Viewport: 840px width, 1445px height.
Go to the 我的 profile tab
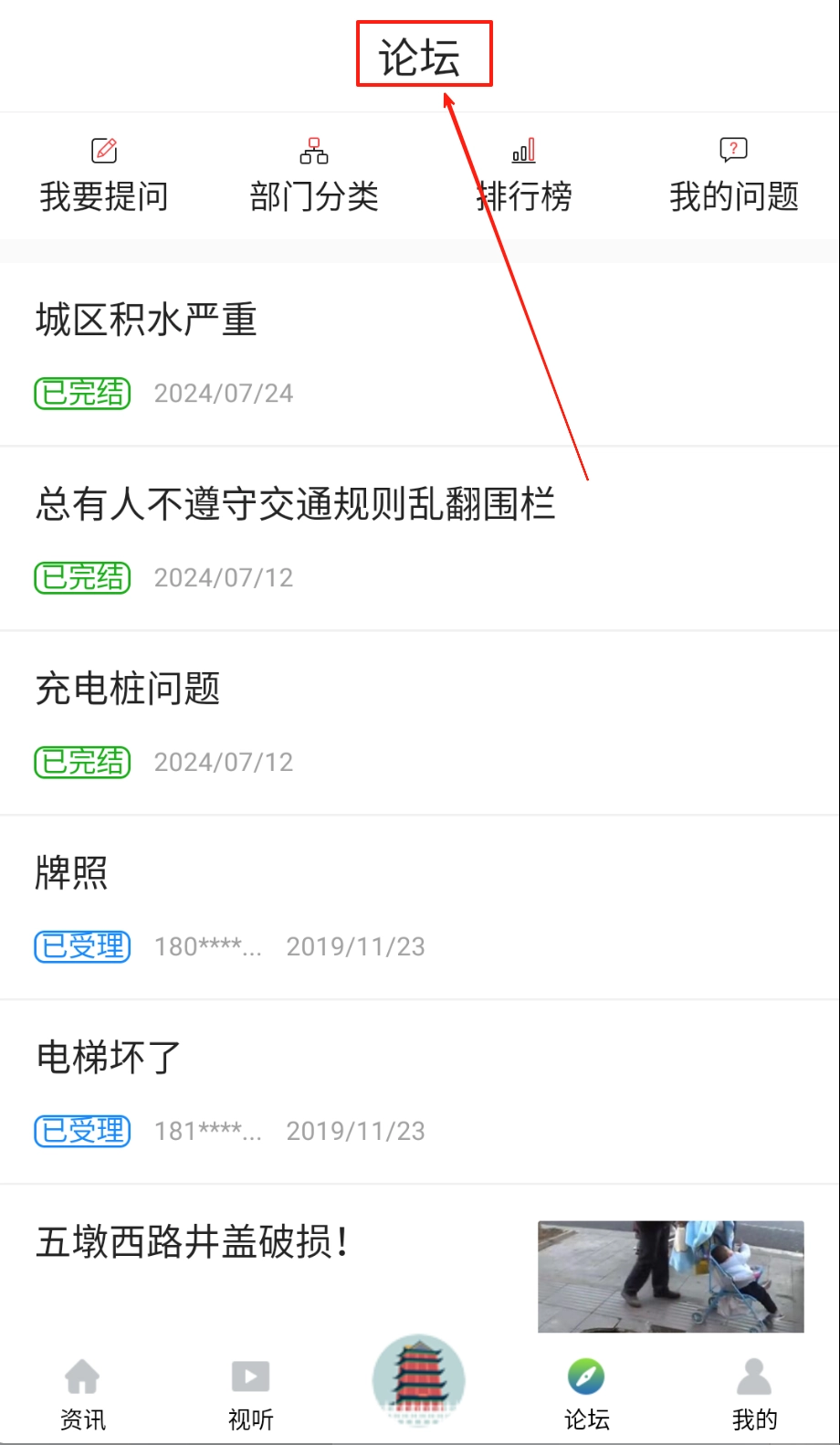pyautogui.click(x=754, y=1394)
